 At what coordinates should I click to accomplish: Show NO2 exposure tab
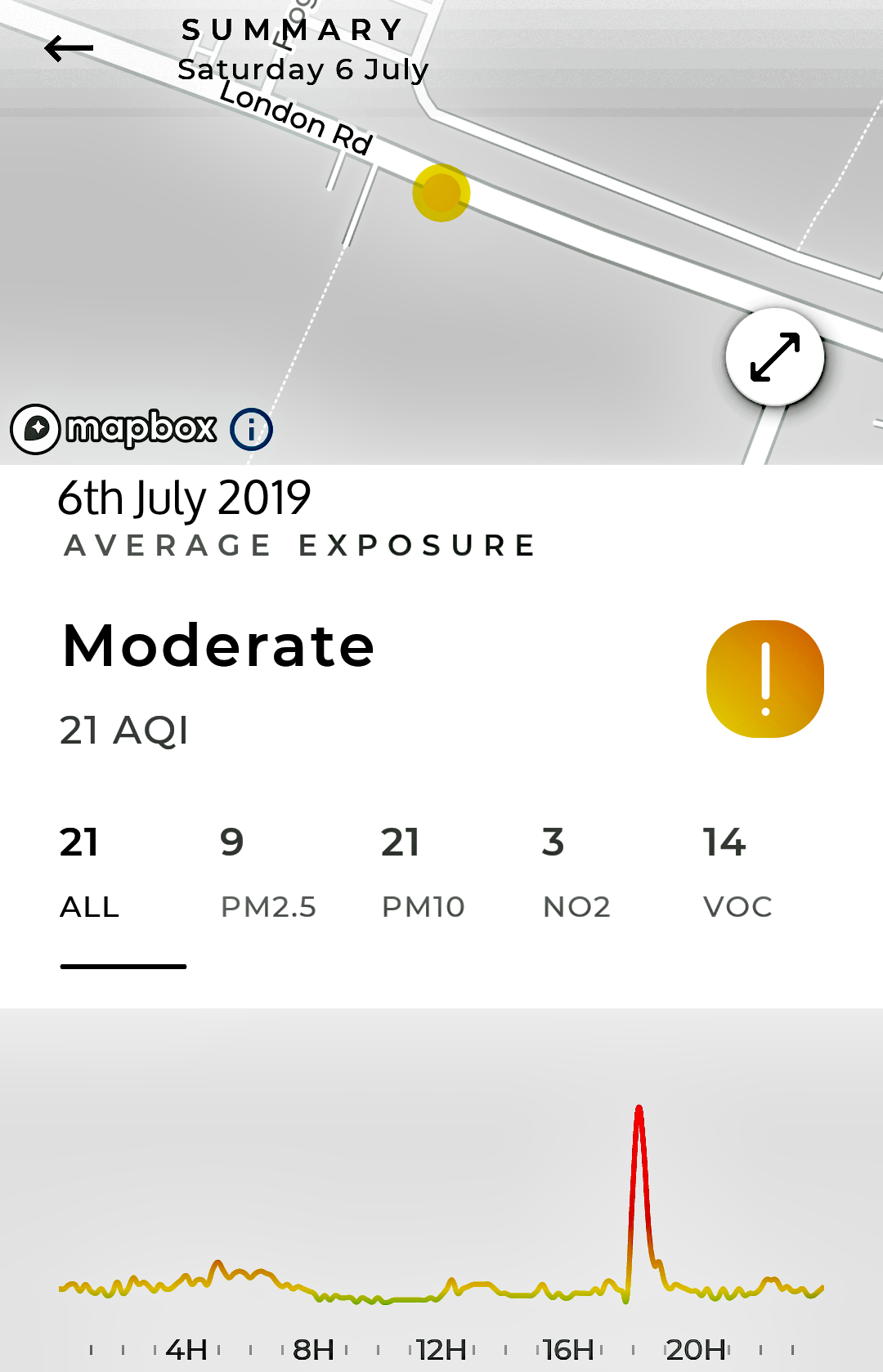(576, 874)
